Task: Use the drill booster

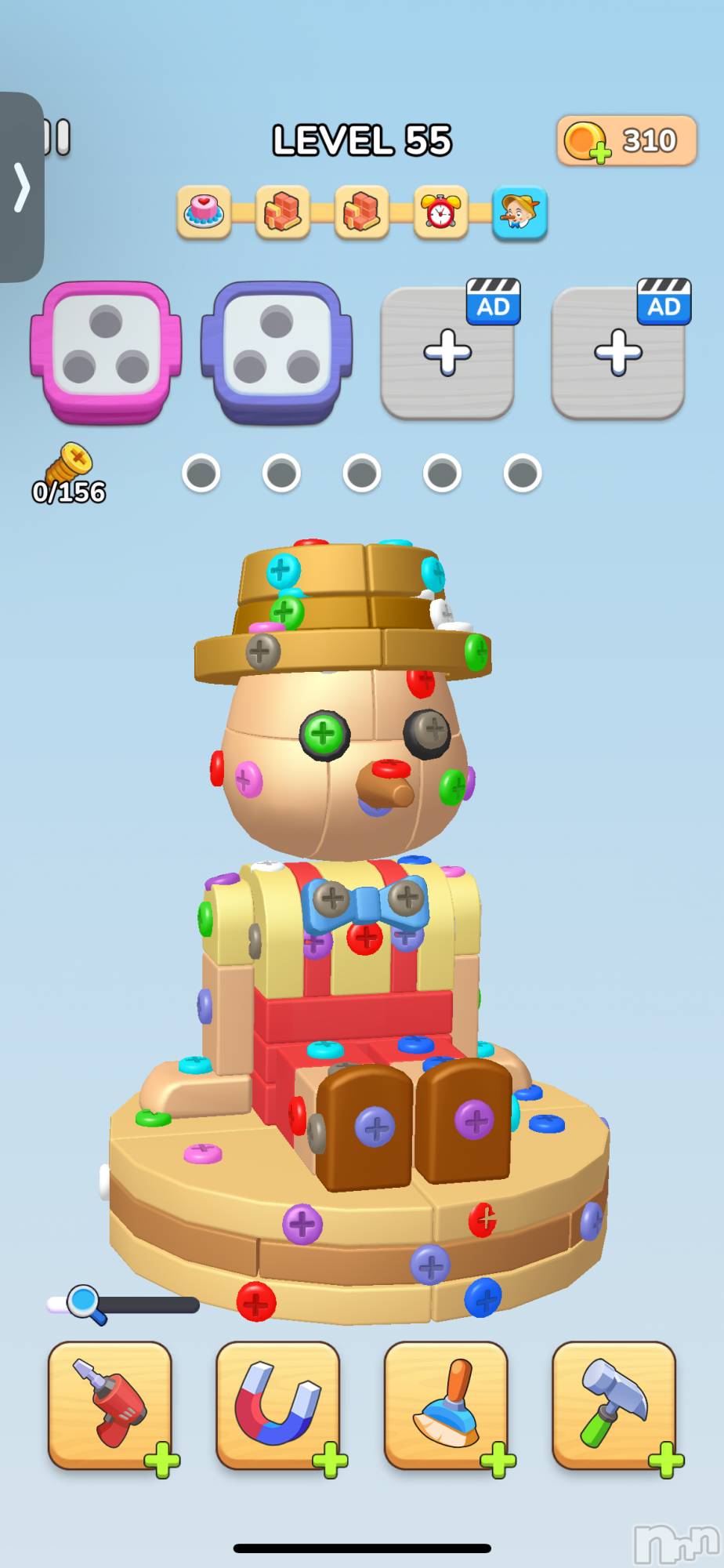Action: tap(110, 1405)
